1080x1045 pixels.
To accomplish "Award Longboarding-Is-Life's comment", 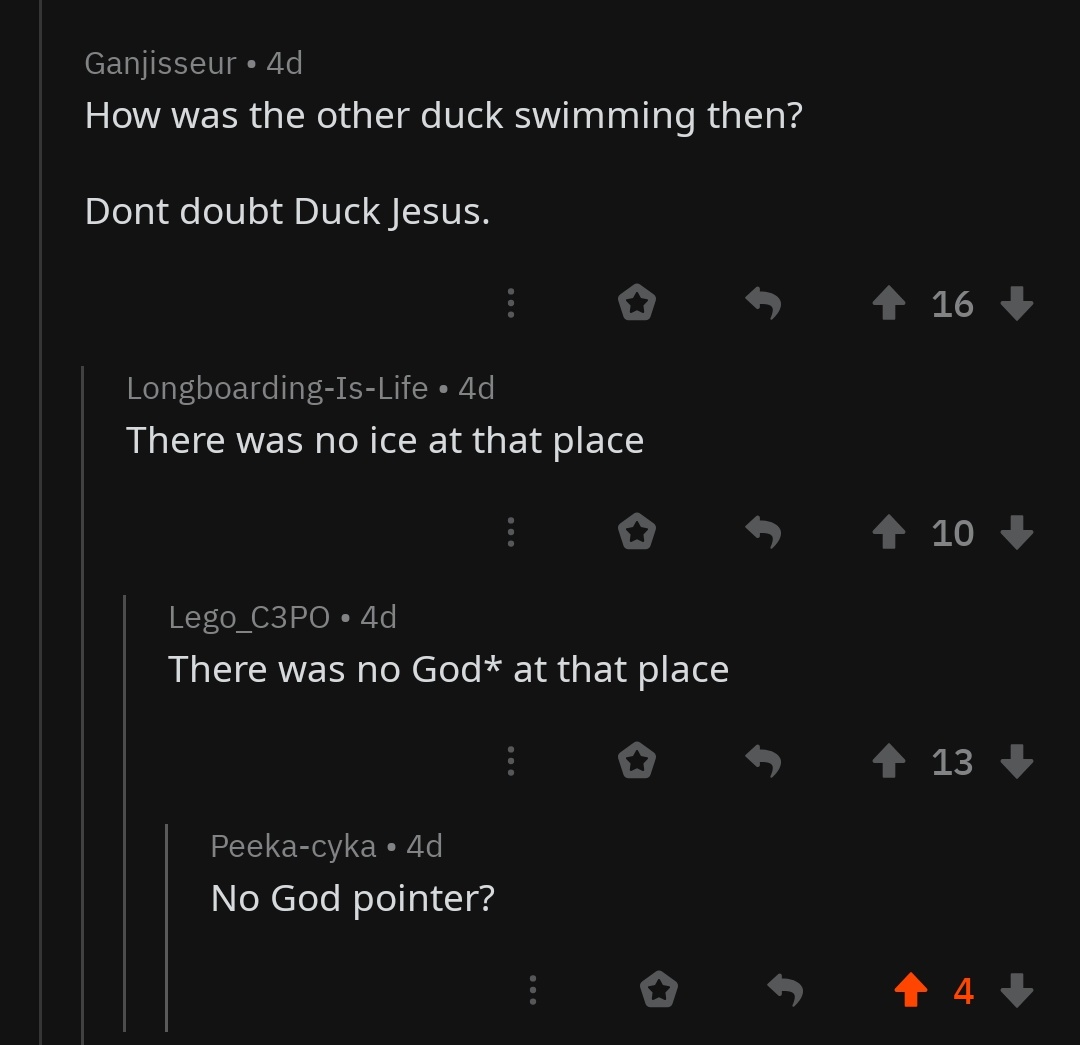I will point(637,532).
